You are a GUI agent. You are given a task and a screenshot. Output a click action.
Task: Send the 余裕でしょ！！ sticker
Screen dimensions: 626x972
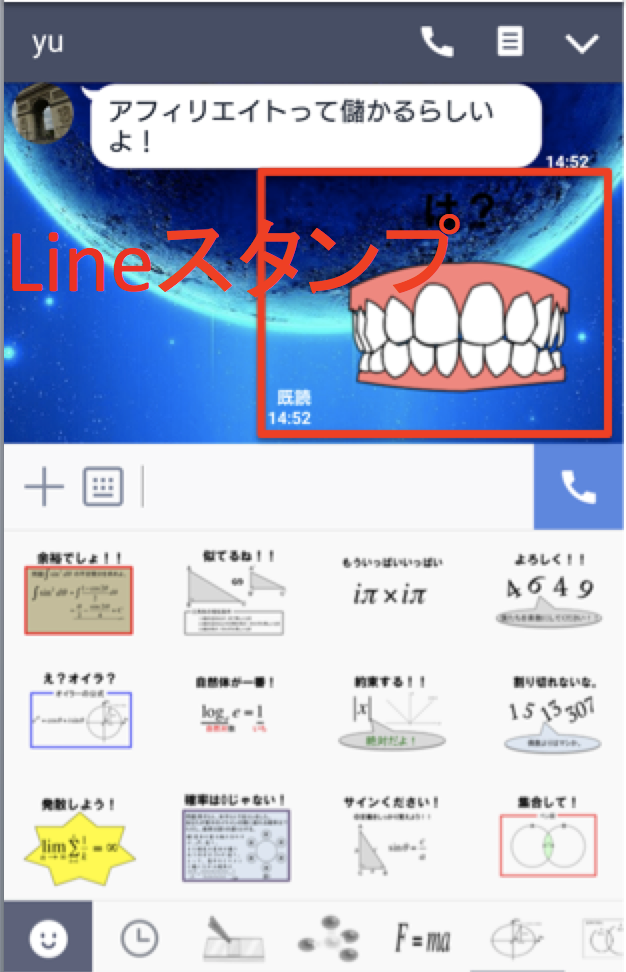[x=78, y=592]
